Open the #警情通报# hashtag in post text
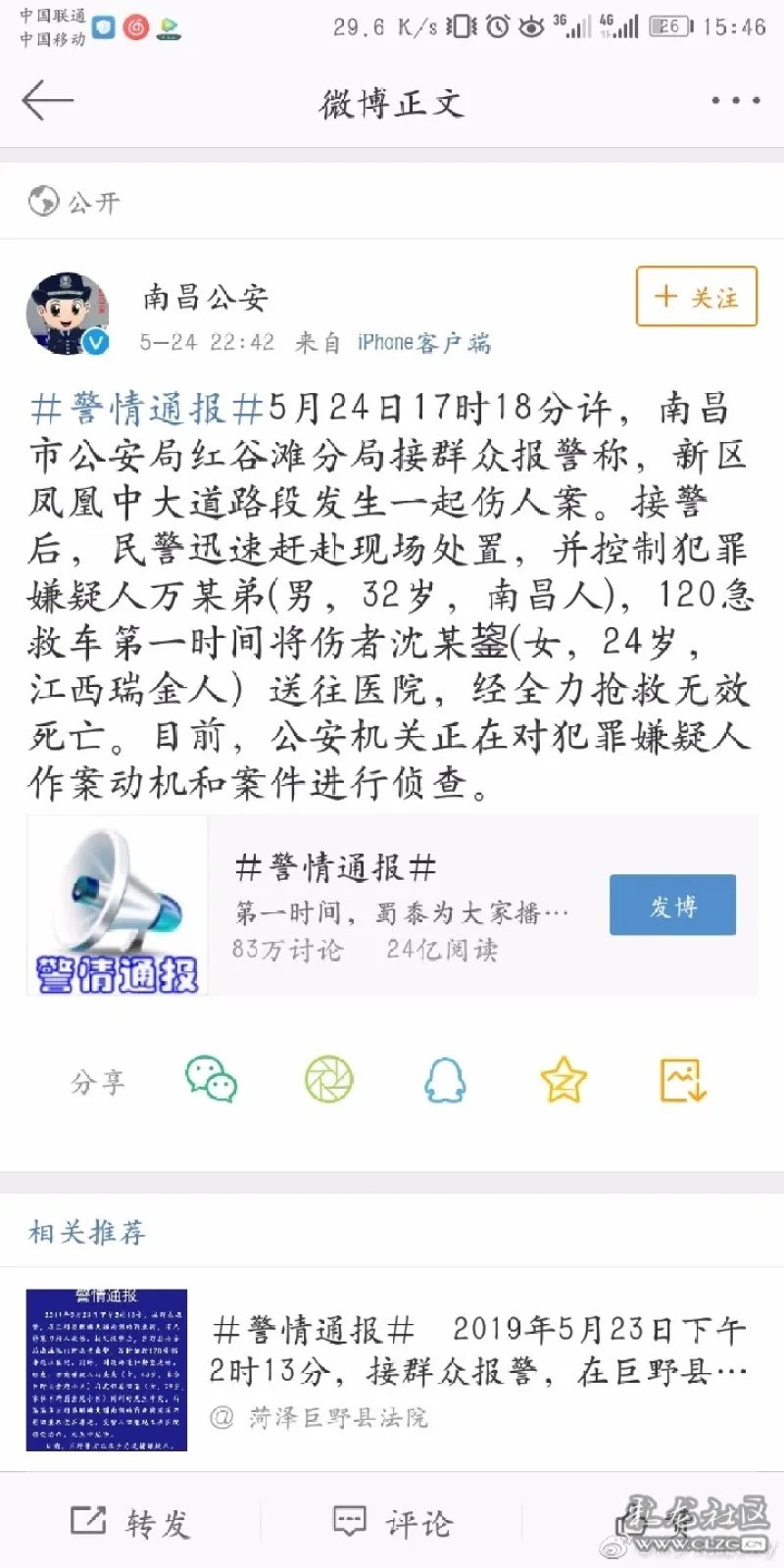This screenshot has width=784, height=1568. (x=147, y=408)
